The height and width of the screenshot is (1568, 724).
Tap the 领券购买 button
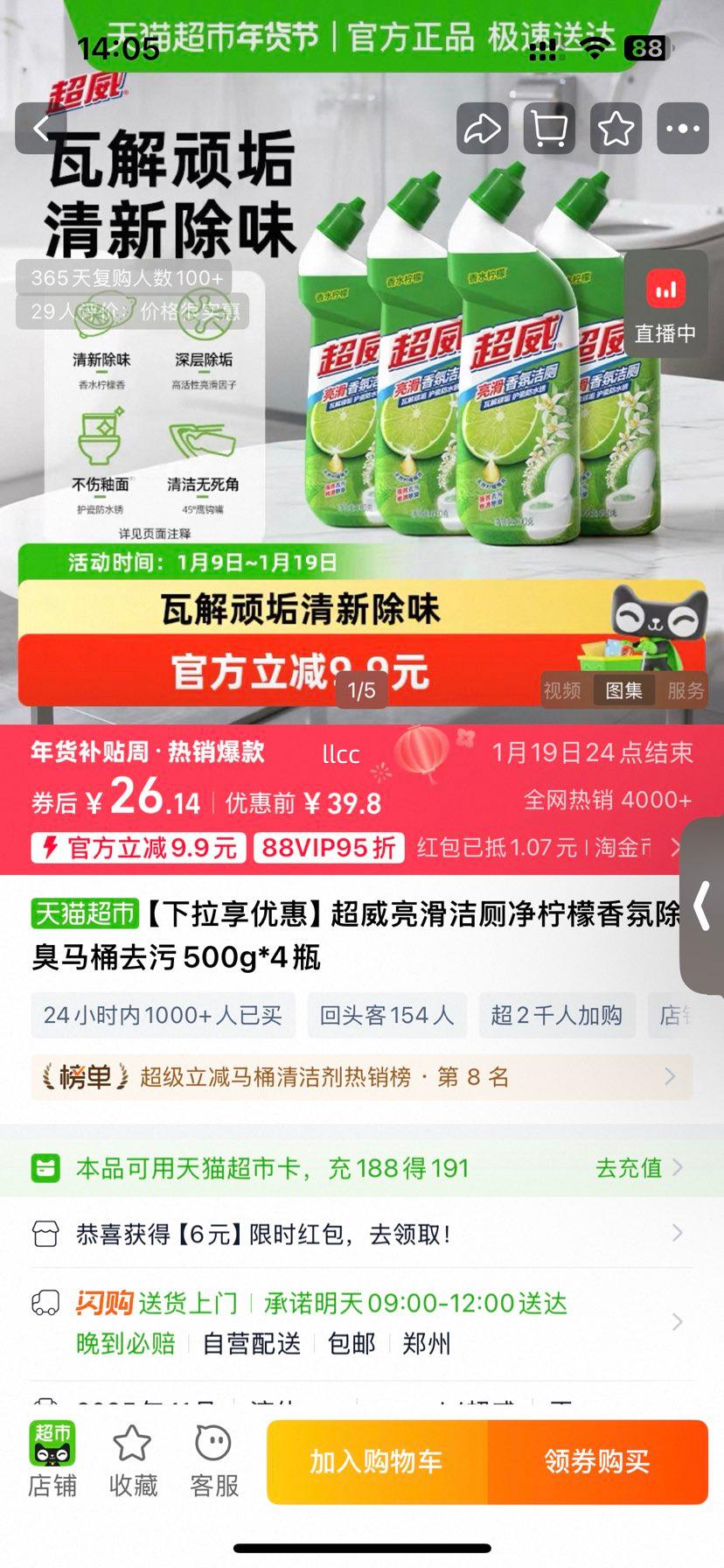pos(598,1459)
